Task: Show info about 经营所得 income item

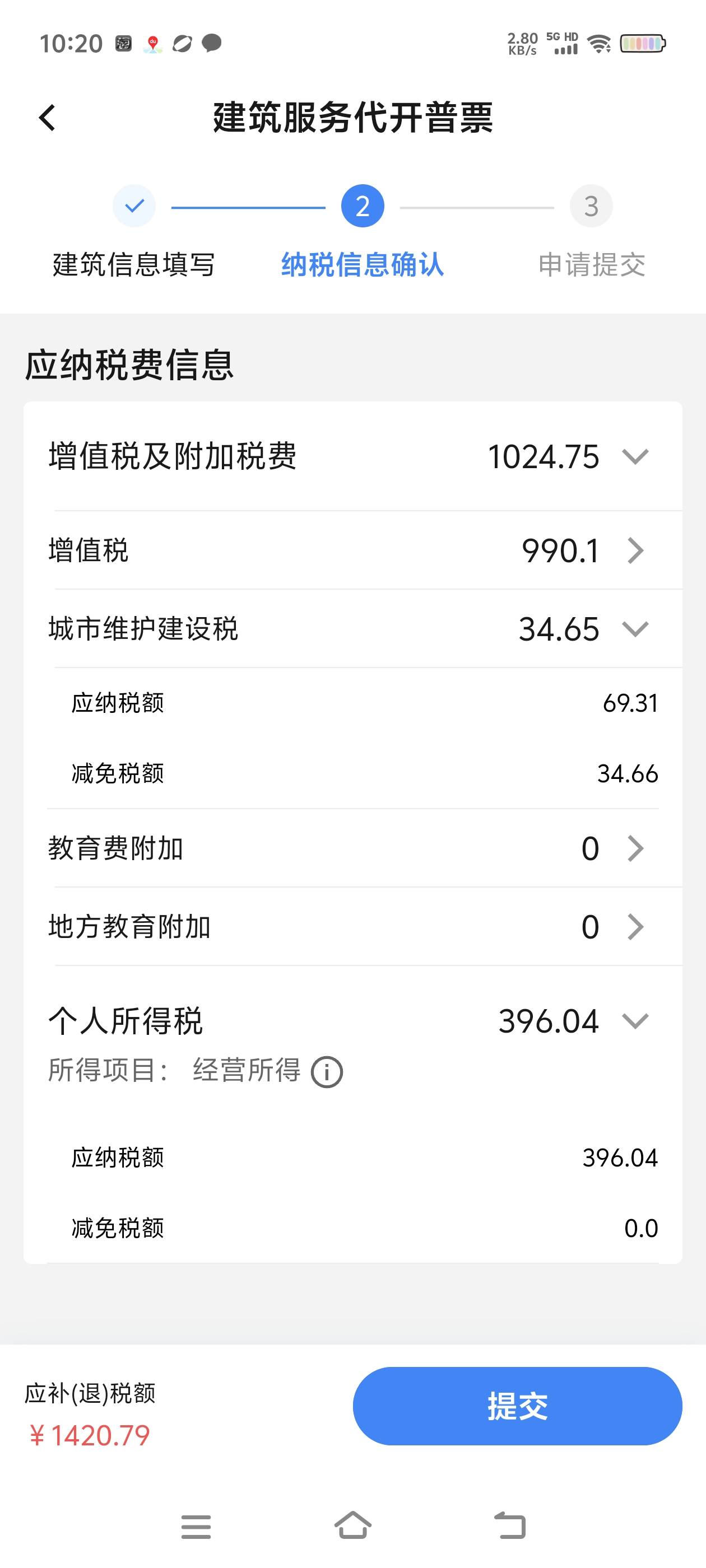Action: click(327, 1072)
